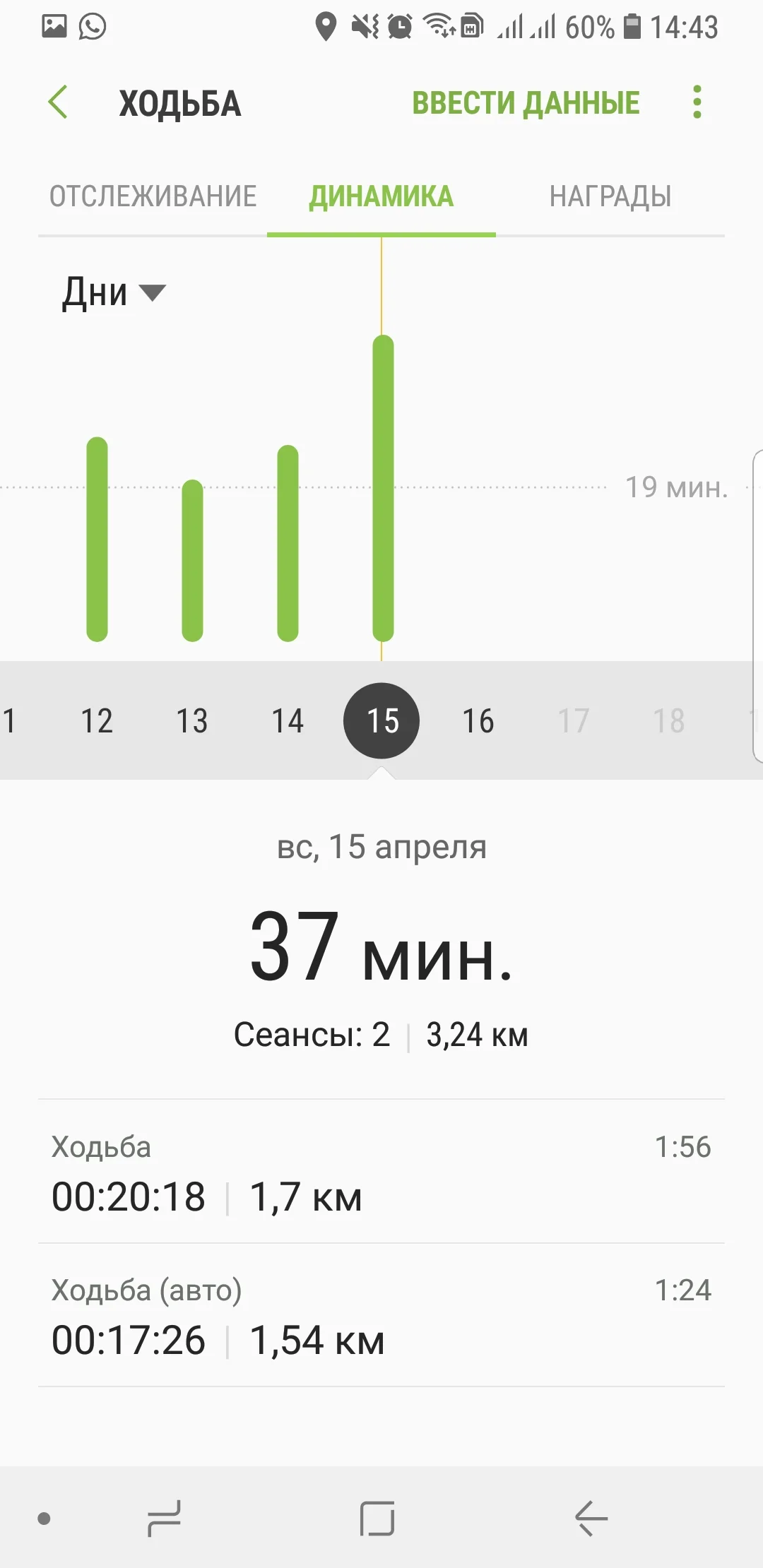Select day 12 on the date strip
763x1568 pixels.
pos(97,721)
